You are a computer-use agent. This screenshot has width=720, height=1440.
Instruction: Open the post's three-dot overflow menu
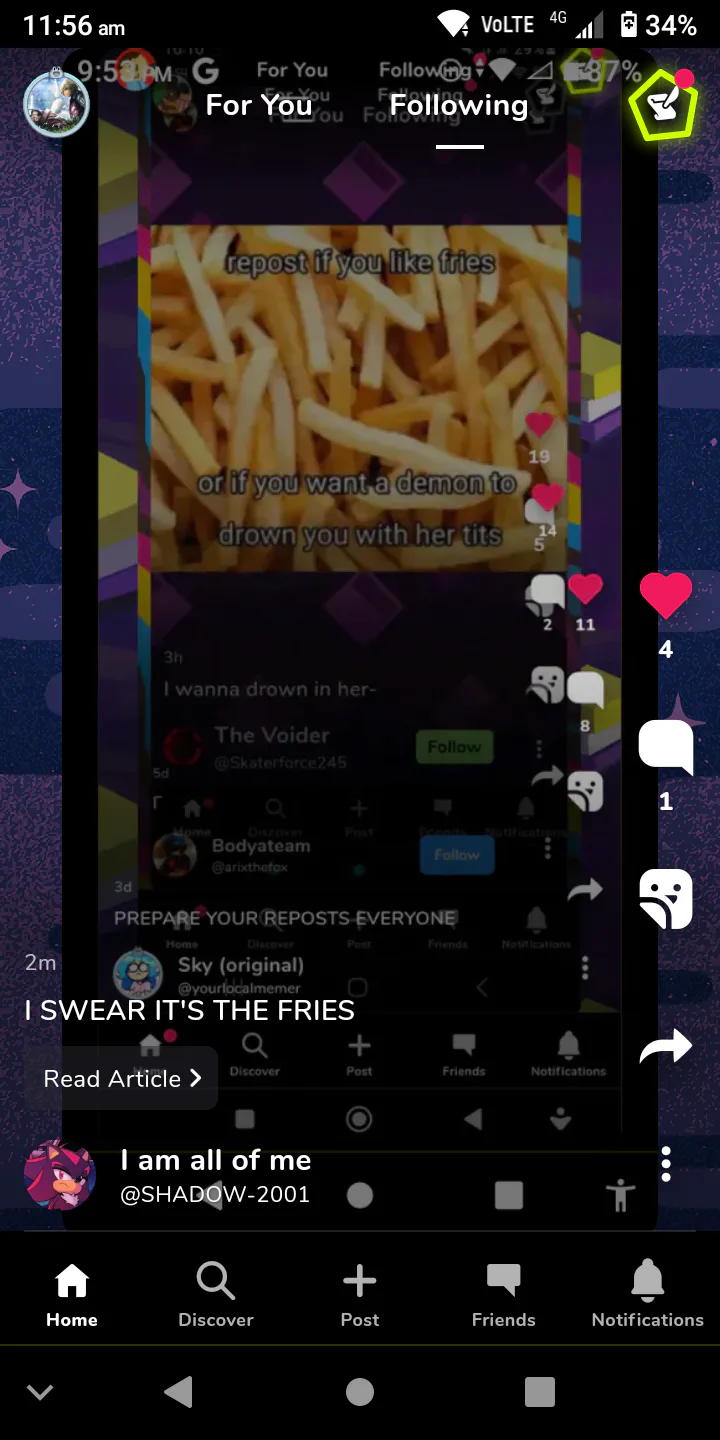coord(666,1164)
